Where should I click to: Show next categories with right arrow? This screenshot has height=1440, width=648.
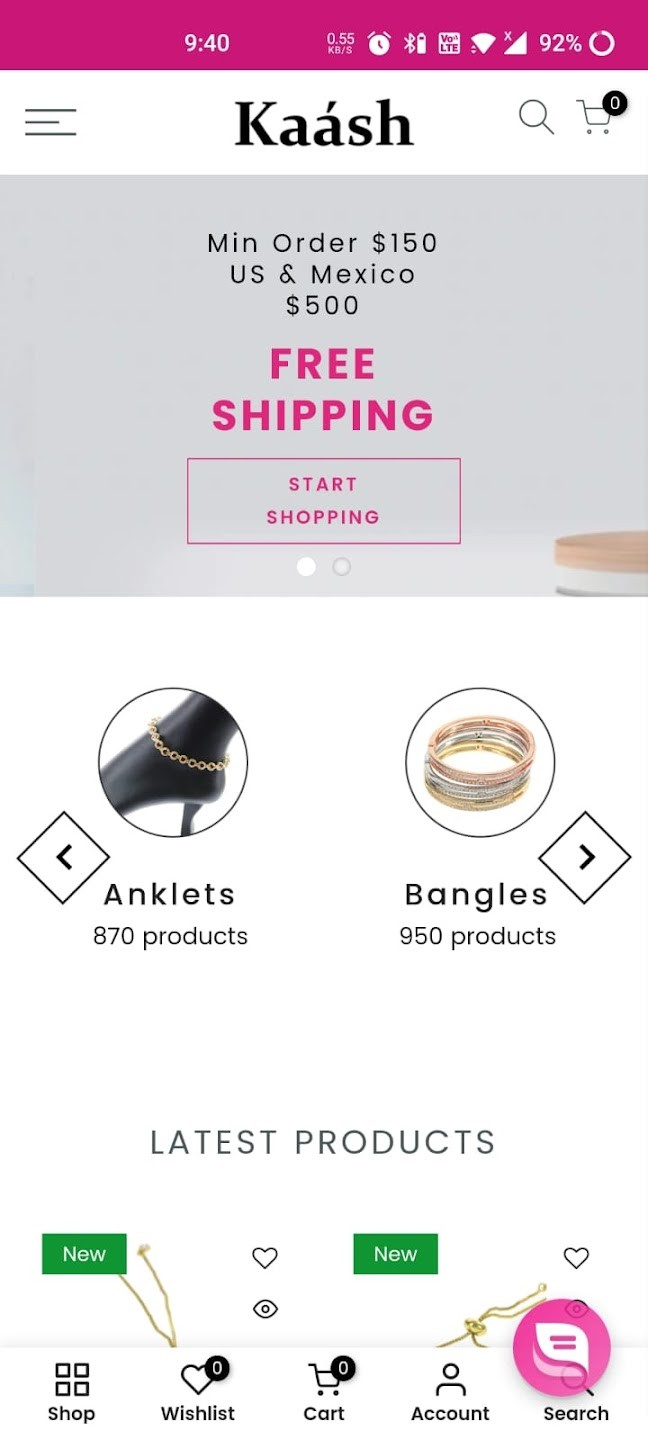click(585, 857)
